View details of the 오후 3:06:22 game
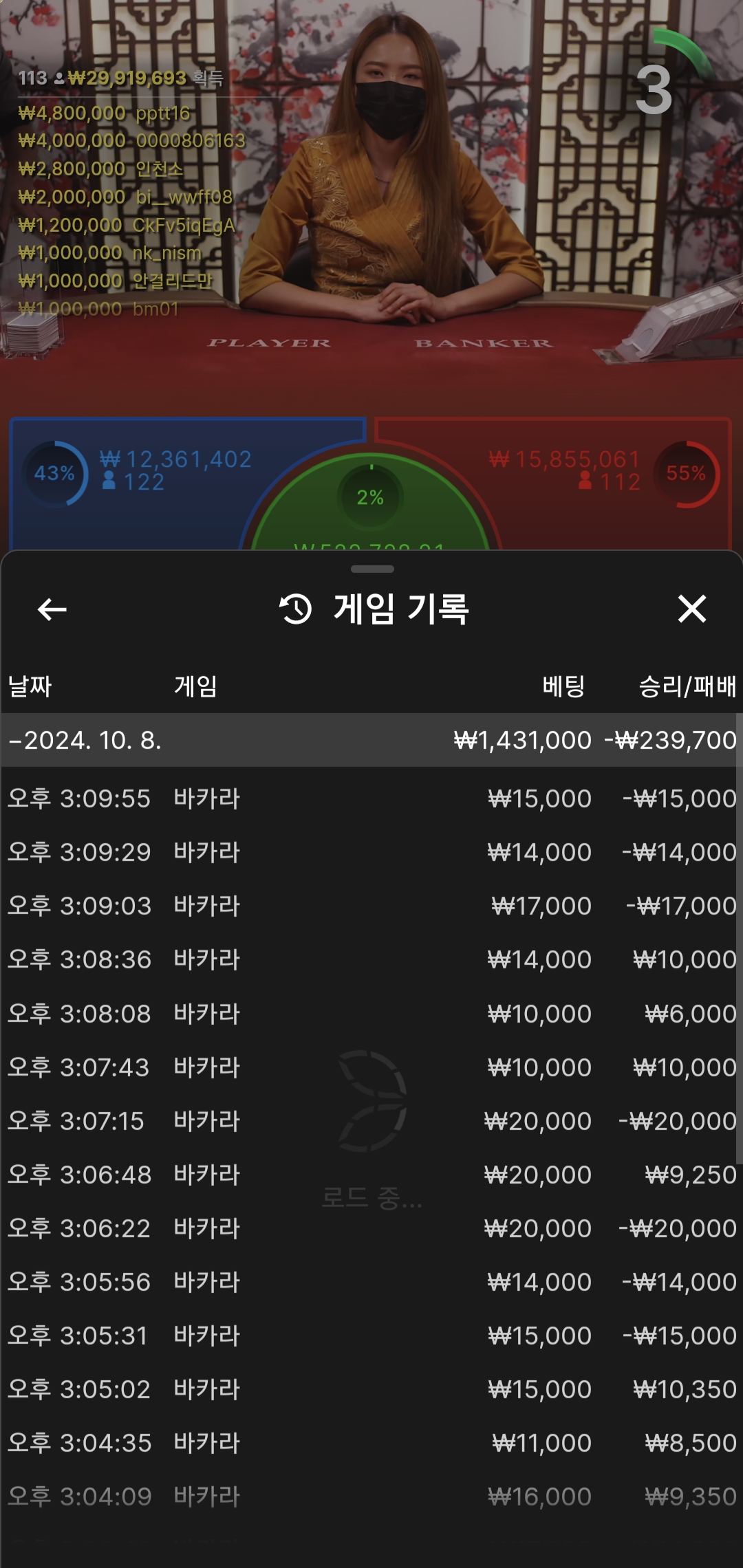 point(371,1228)
